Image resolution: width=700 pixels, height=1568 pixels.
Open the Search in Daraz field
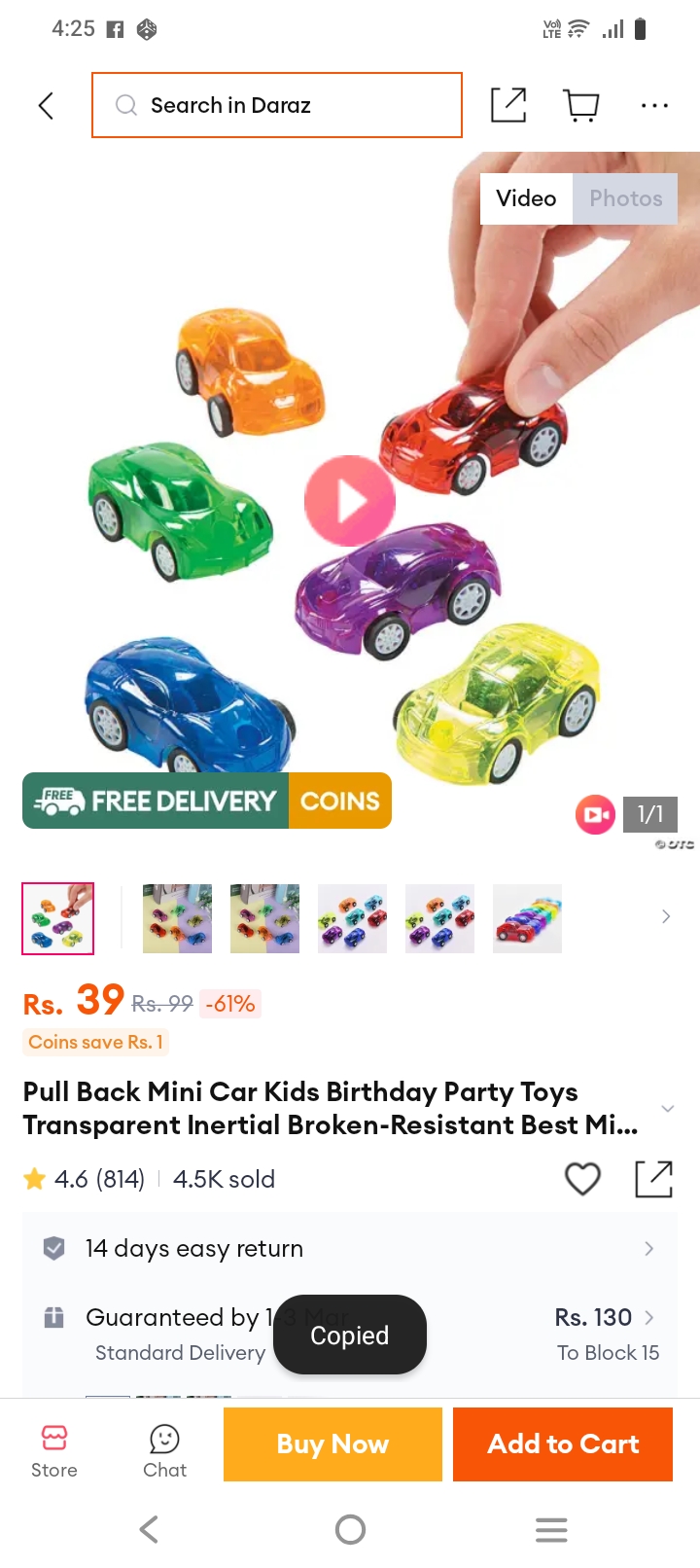pyautogui.click(x=277, y=105)
